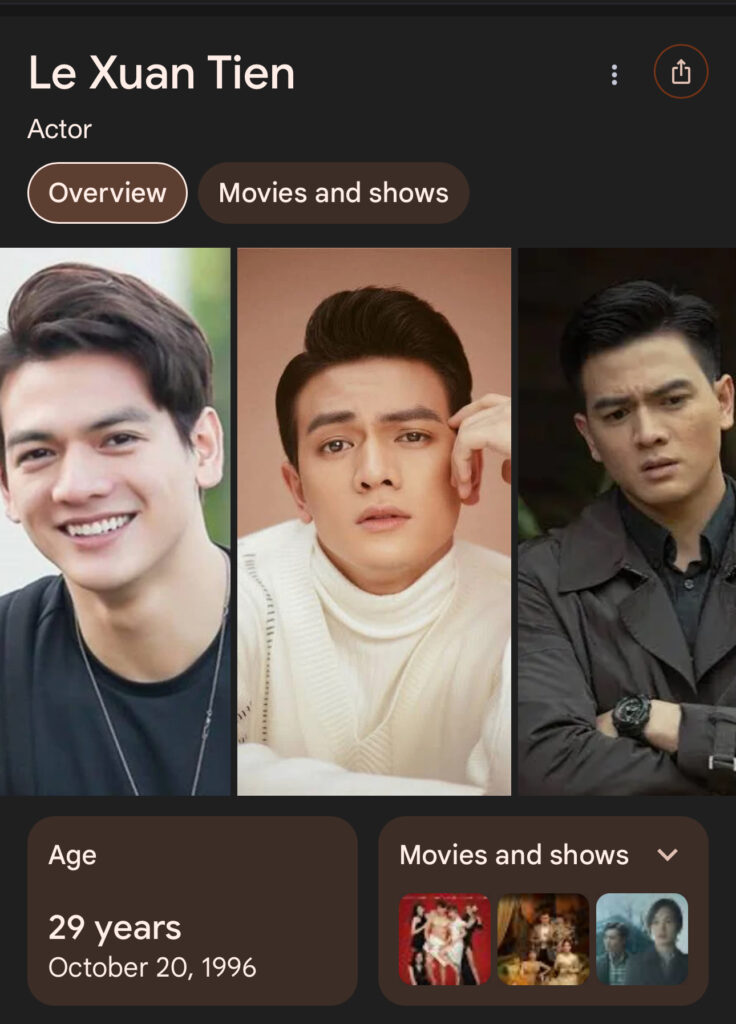Open the trench coat photo
The height and width of the screenshot is (1024, 736).
627,520
